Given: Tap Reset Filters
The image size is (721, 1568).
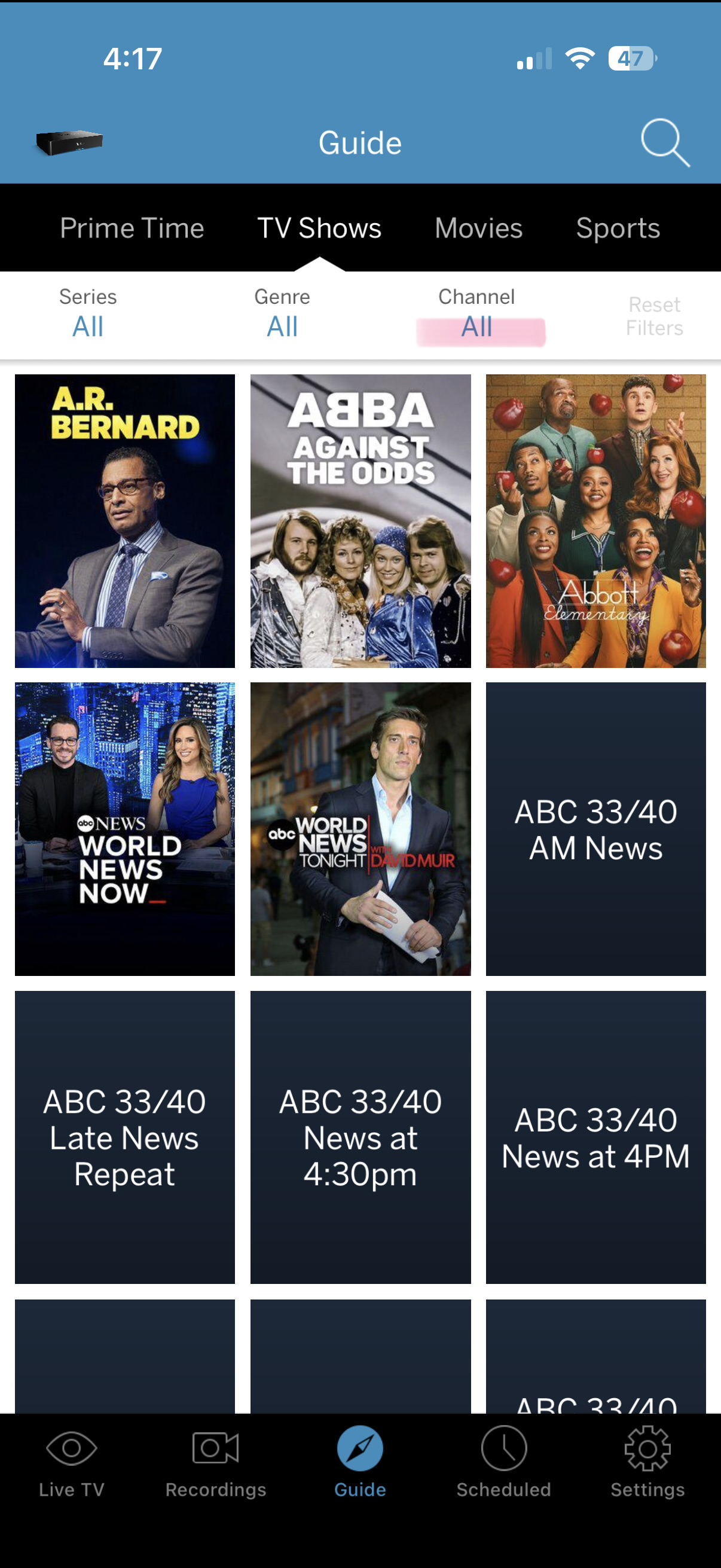Looking at the screenshot, I should [654, 316].
